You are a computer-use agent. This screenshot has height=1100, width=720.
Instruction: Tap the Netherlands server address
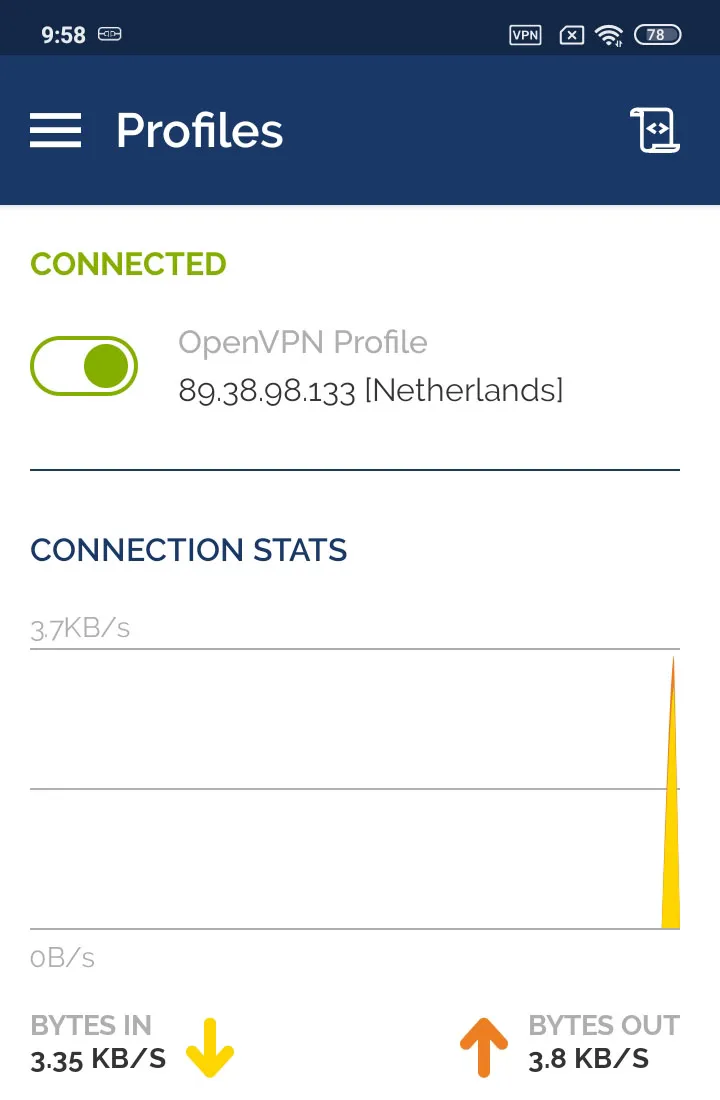372,390
